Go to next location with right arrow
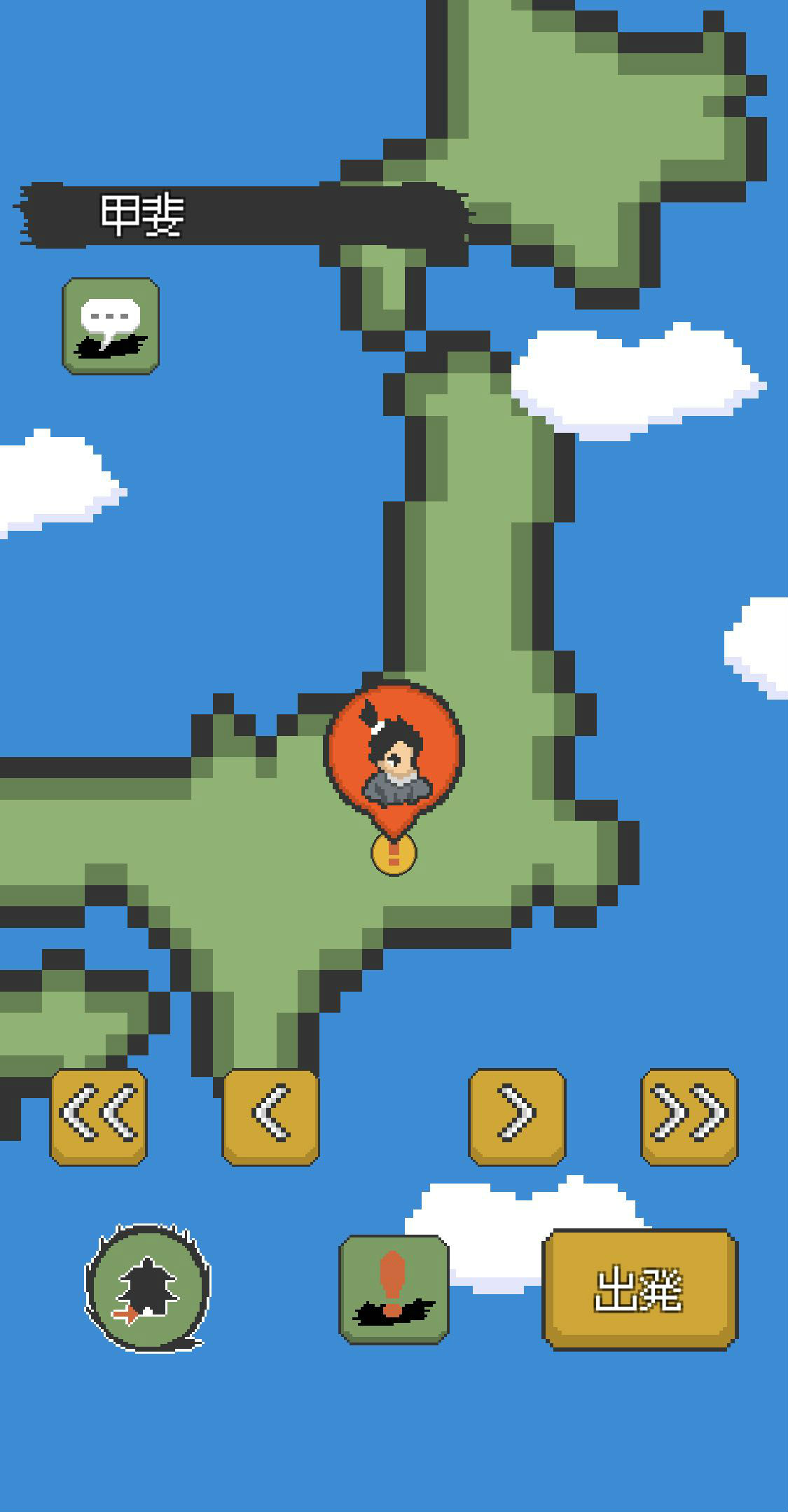The height and width of the screenshot is (1512, 788). click(x=517, y=1117)
